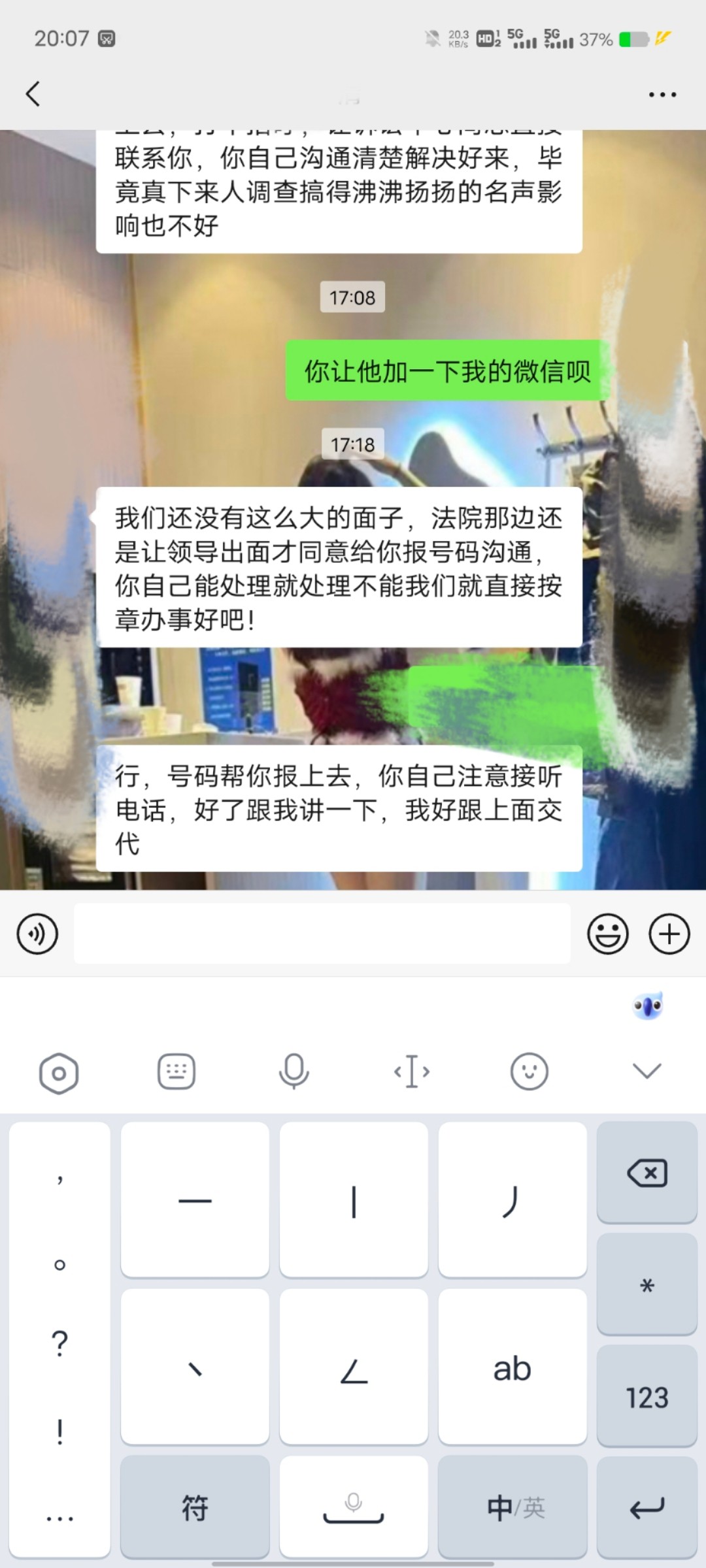Screen dimensions: 706x1568
Task: Open the cursor movement tool
Action: 411,1071
